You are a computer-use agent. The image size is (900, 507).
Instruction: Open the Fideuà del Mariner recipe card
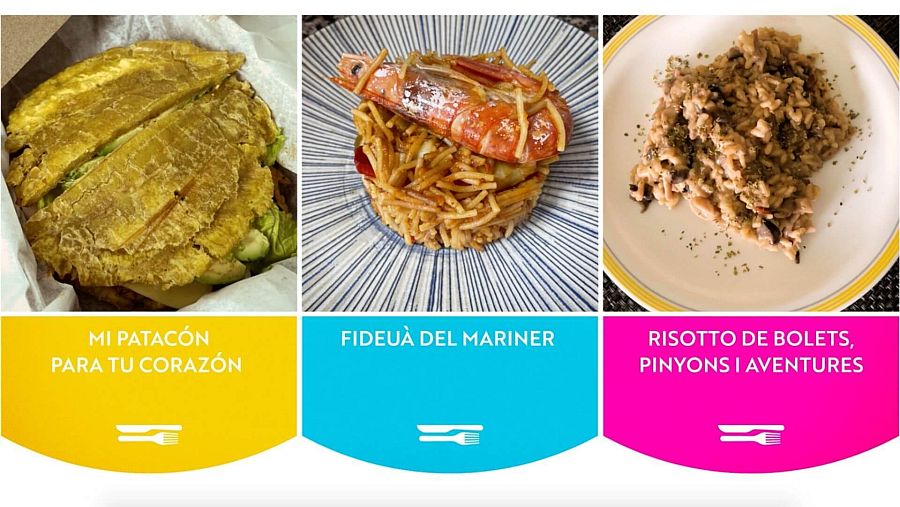[x=448, y=338]
